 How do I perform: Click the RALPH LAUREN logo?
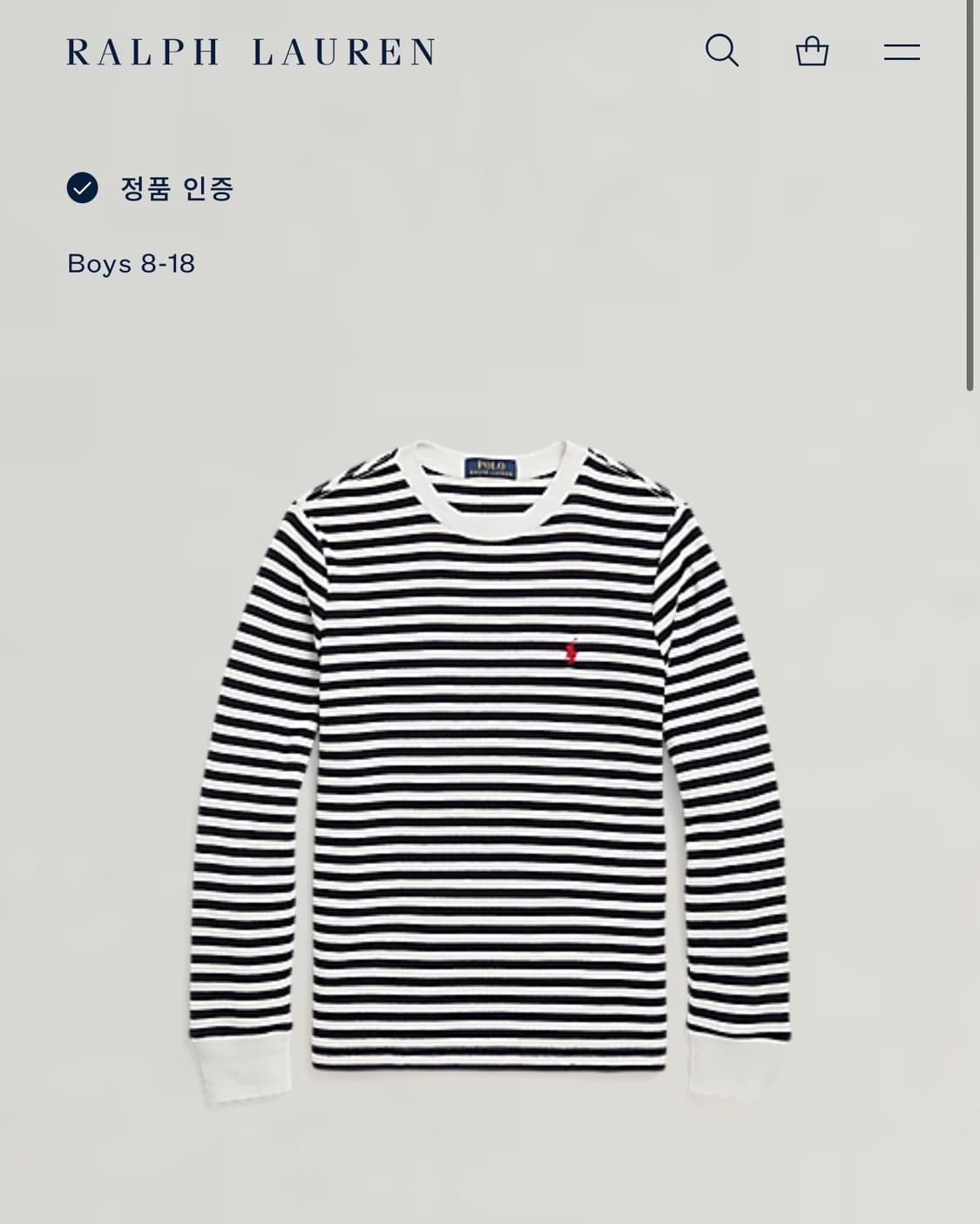tap(251, 51)
